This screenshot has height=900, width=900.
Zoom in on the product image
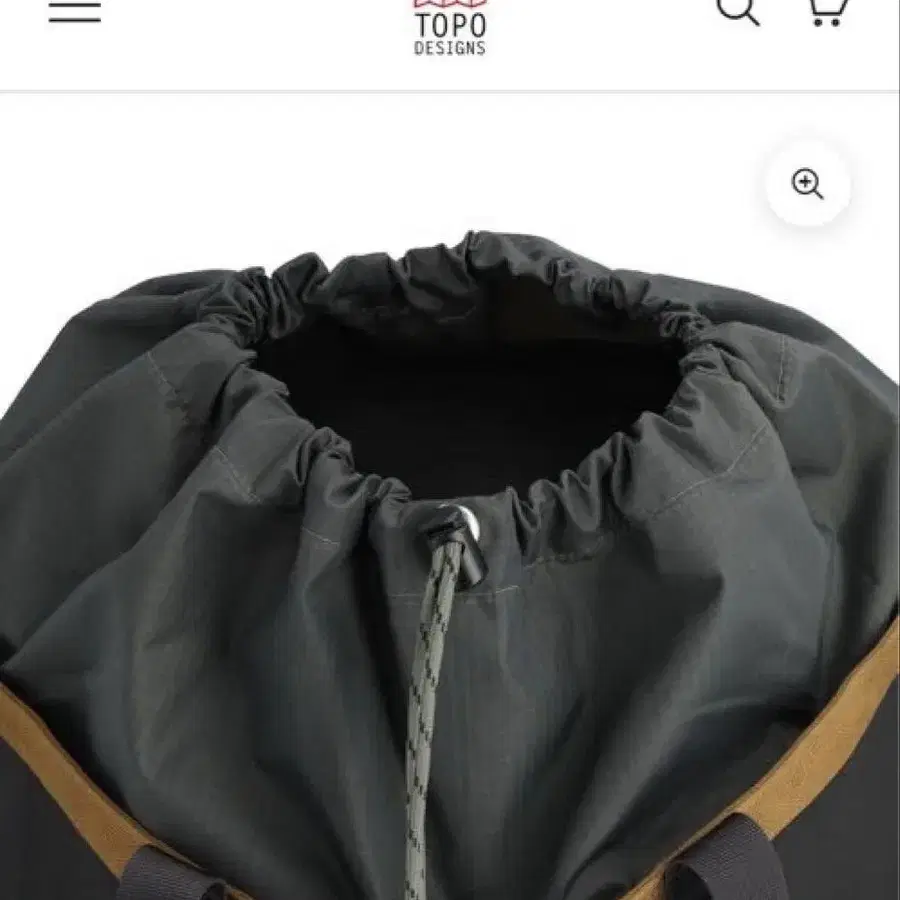pos(807,184)
